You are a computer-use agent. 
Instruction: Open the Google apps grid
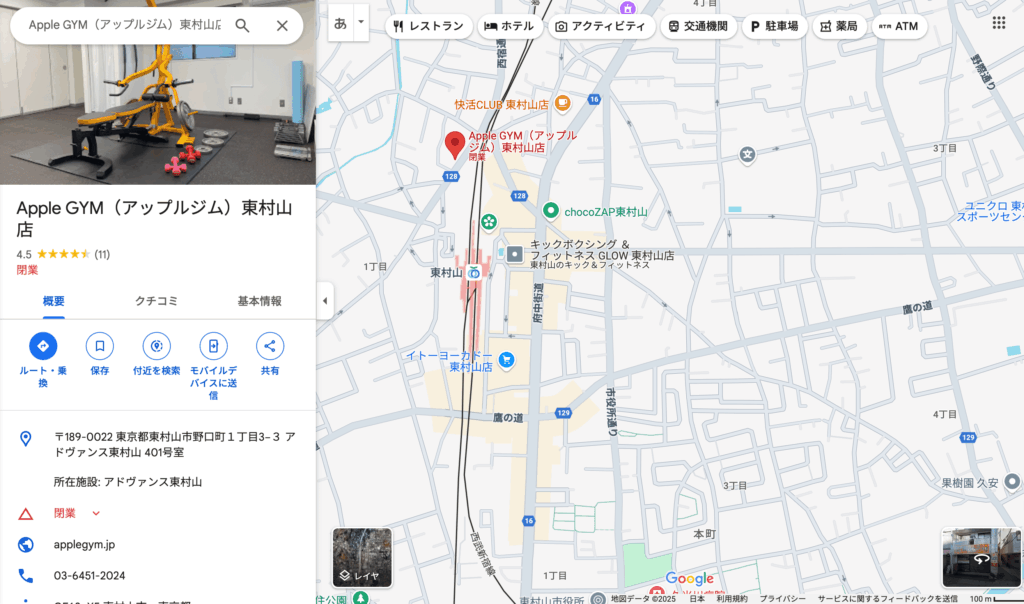click(998, 23)
